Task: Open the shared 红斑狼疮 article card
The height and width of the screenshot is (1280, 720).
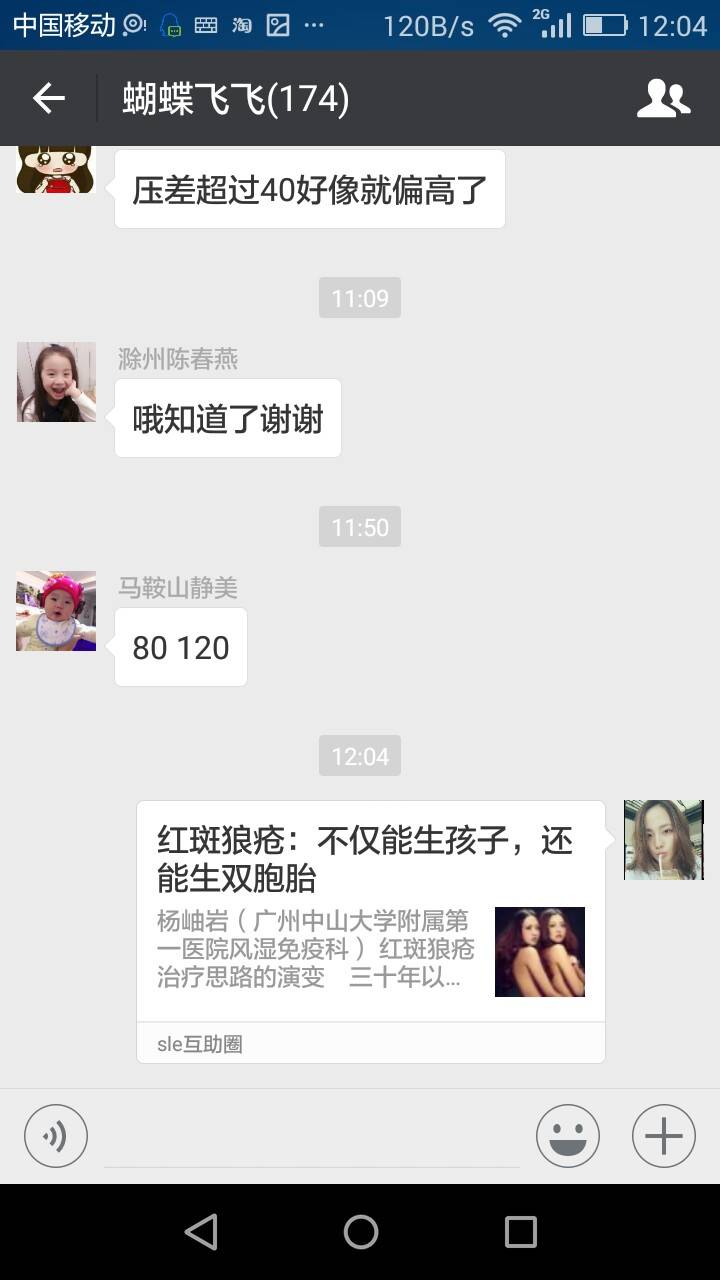Action: click(x=371, y=930)
